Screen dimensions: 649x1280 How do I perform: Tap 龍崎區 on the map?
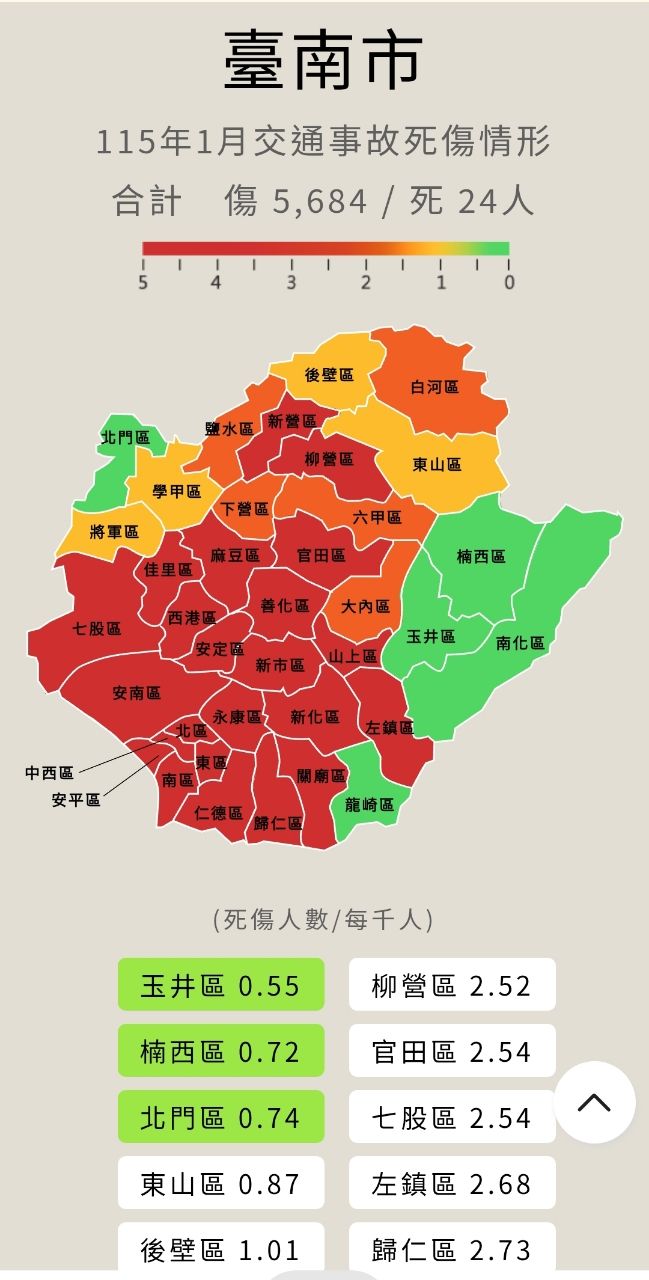coord(369,804)
